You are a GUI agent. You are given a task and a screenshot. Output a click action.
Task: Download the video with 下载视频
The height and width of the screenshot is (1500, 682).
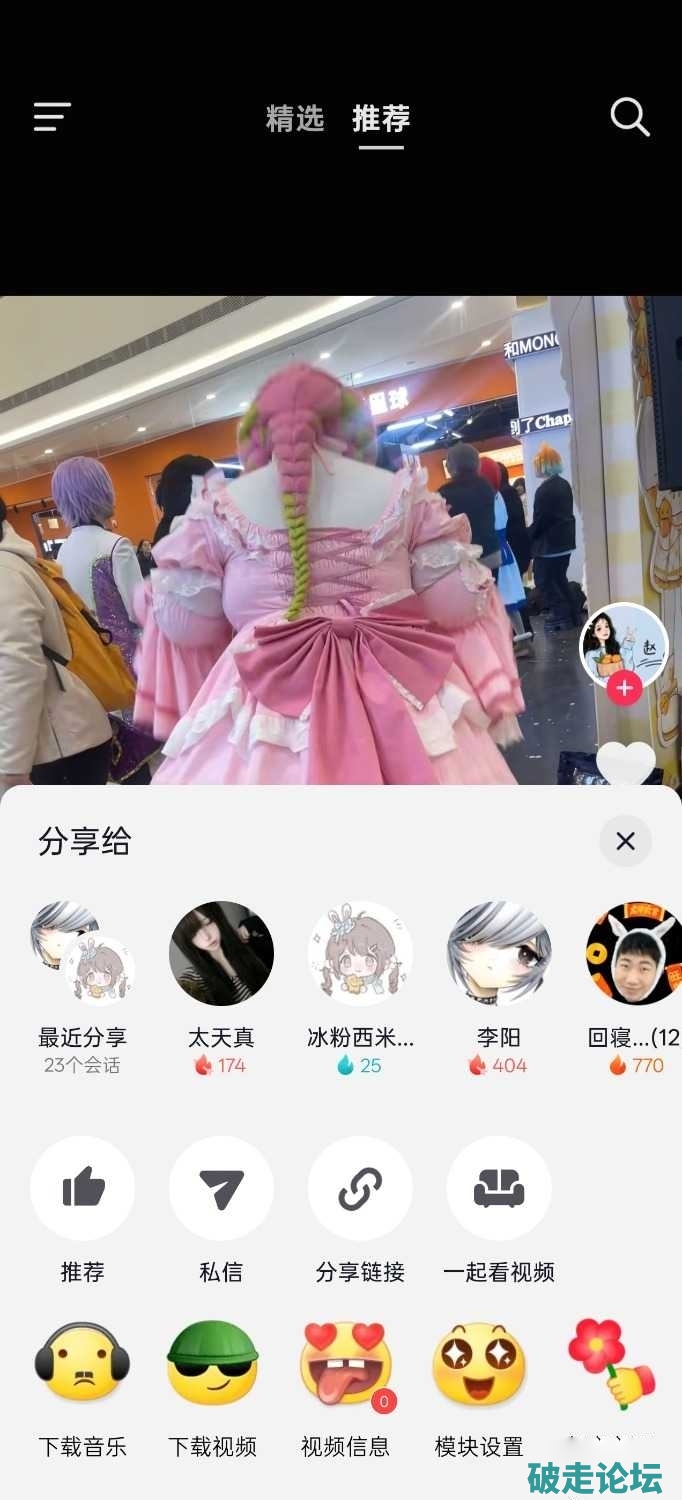click(x=212, y=1365)
